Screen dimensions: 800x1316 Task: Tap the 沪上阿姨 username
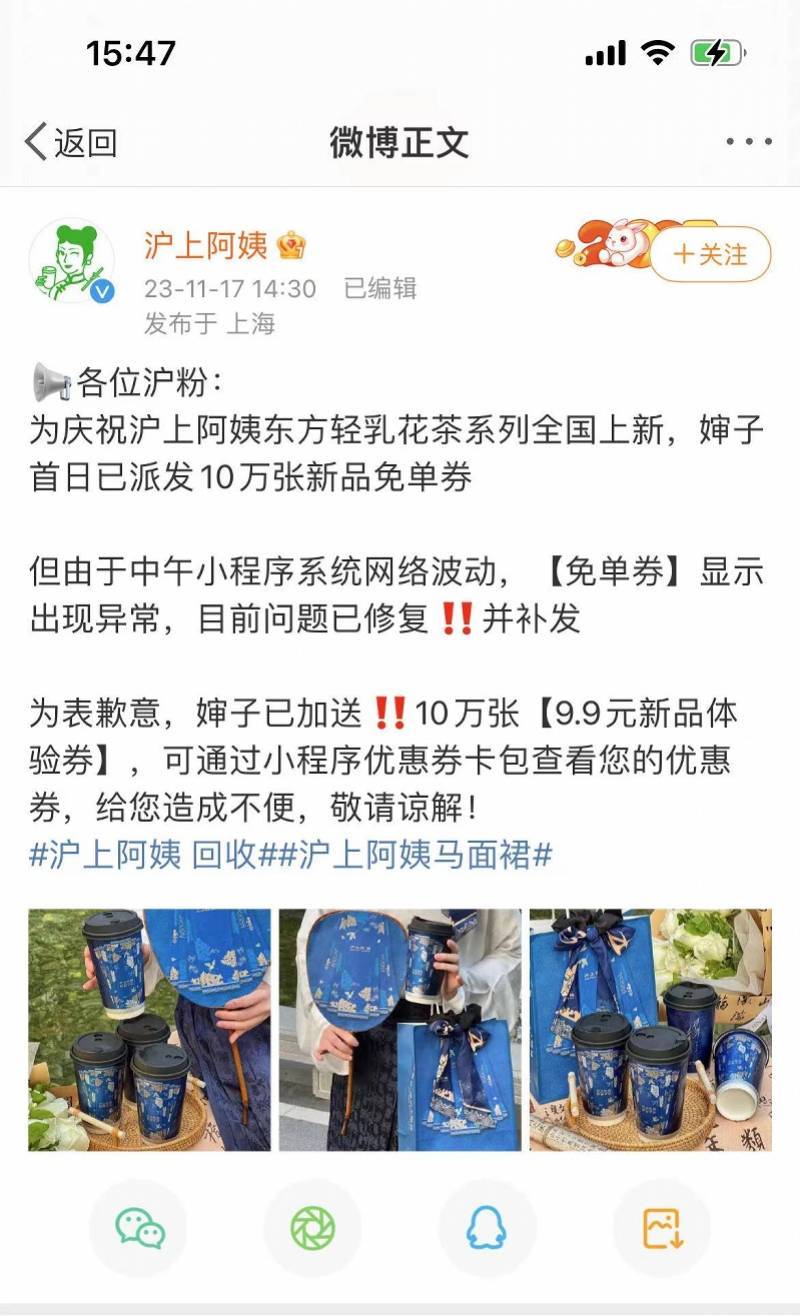coord(205,245)
